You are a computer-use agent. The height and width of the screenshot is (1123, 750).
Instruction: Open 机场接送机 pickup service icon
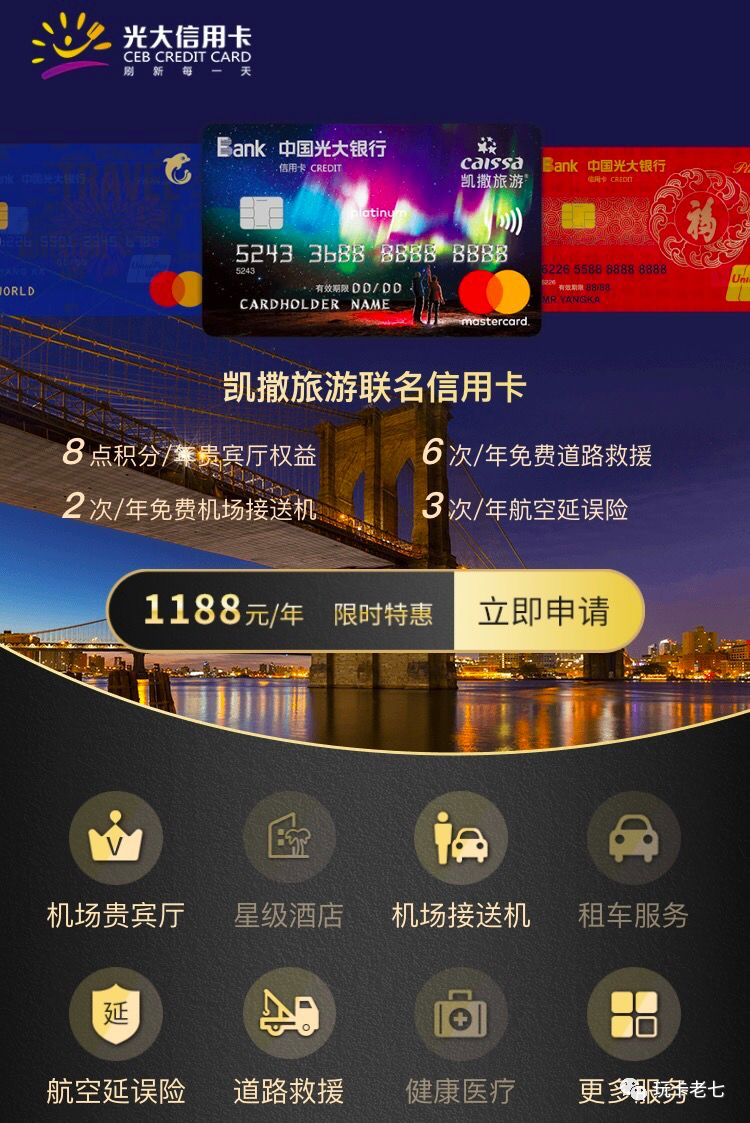click(460, 838)
